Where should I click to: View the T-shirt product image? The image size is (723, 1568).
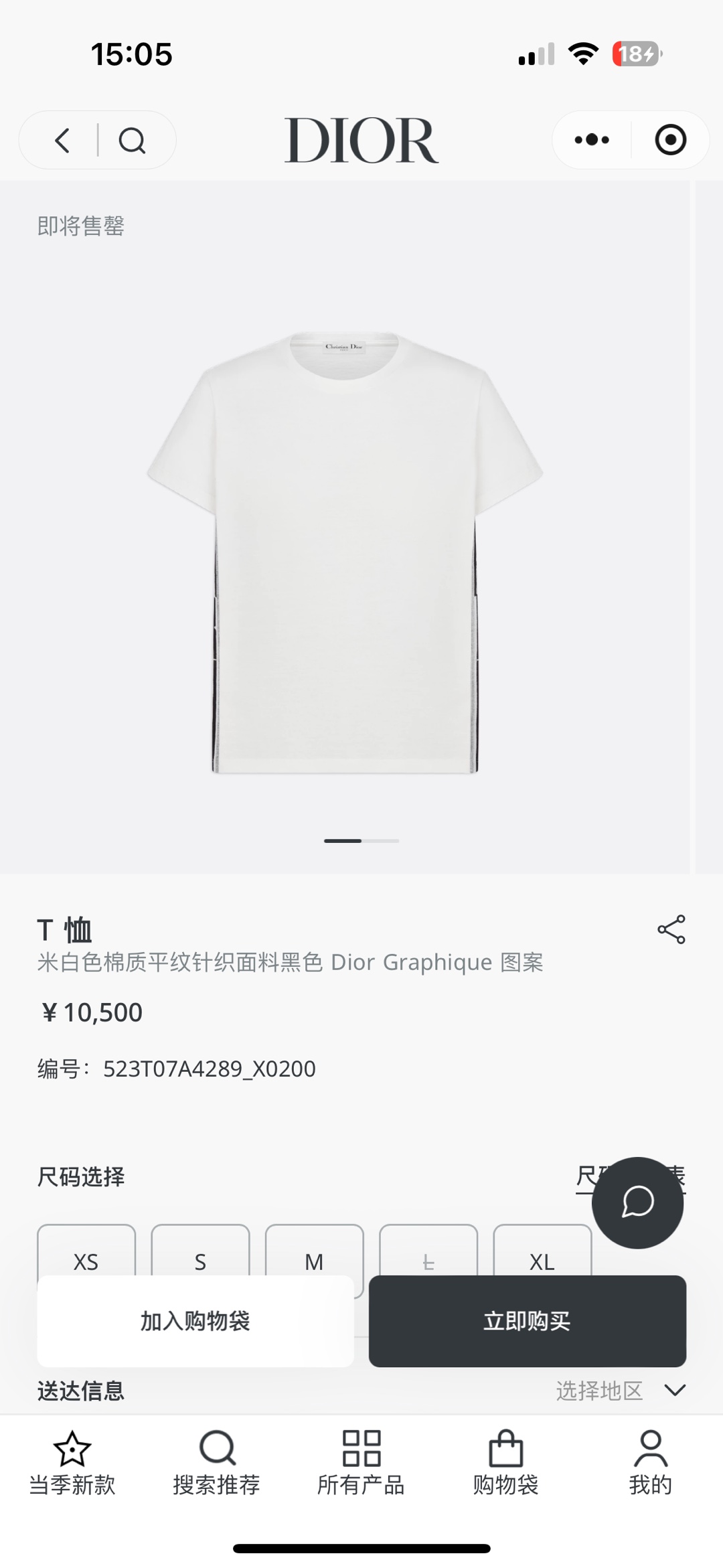pyautogui.click(x=344, y=552)
